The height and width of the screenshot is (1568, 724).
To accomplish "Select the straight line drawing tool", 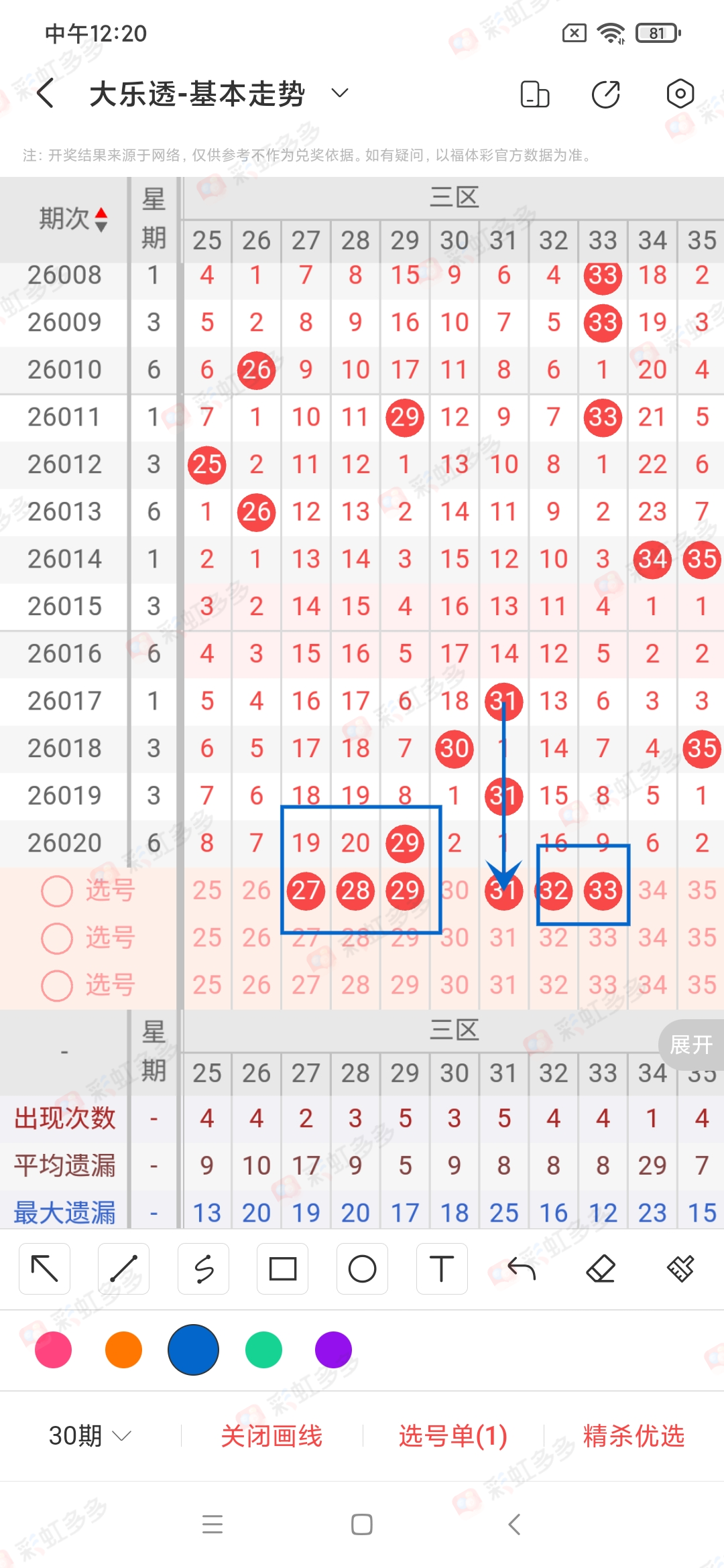I will [124, 1268].
